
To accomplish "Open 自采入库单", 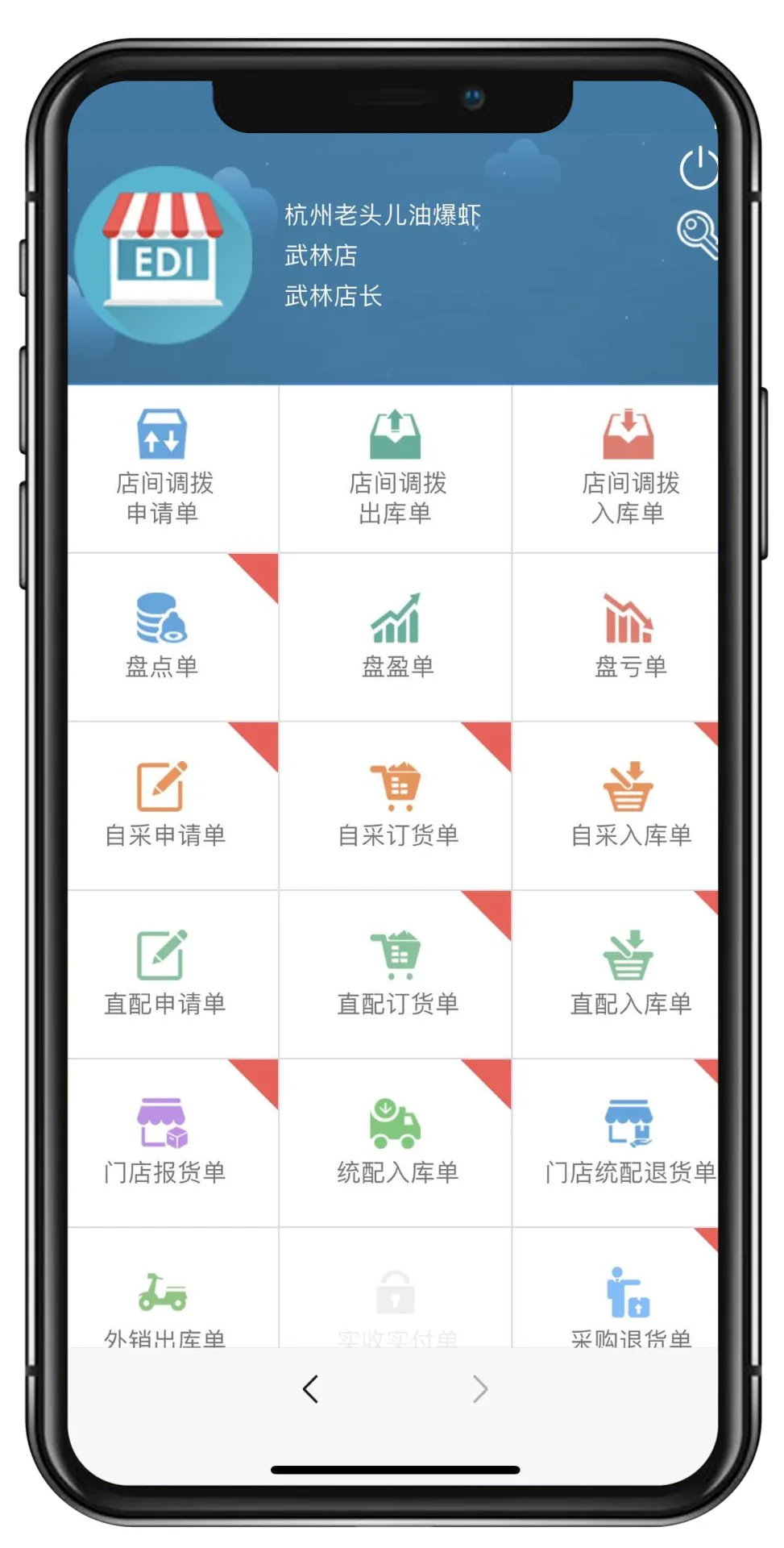I will pyautogui.click(x=629, y=805).
